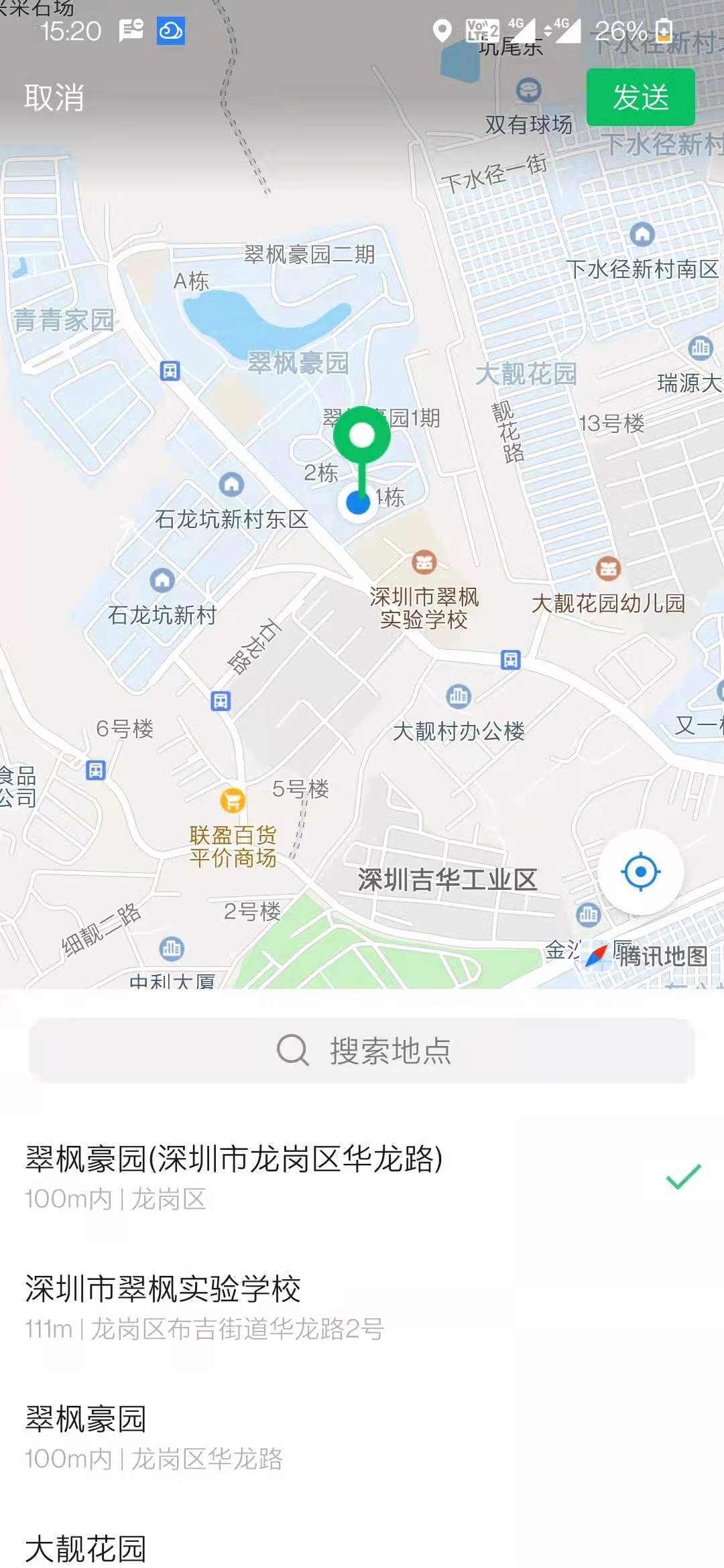Select 大靓花园 from nearby places
The image size is (724, 1568).
[x=362, y=1548]
